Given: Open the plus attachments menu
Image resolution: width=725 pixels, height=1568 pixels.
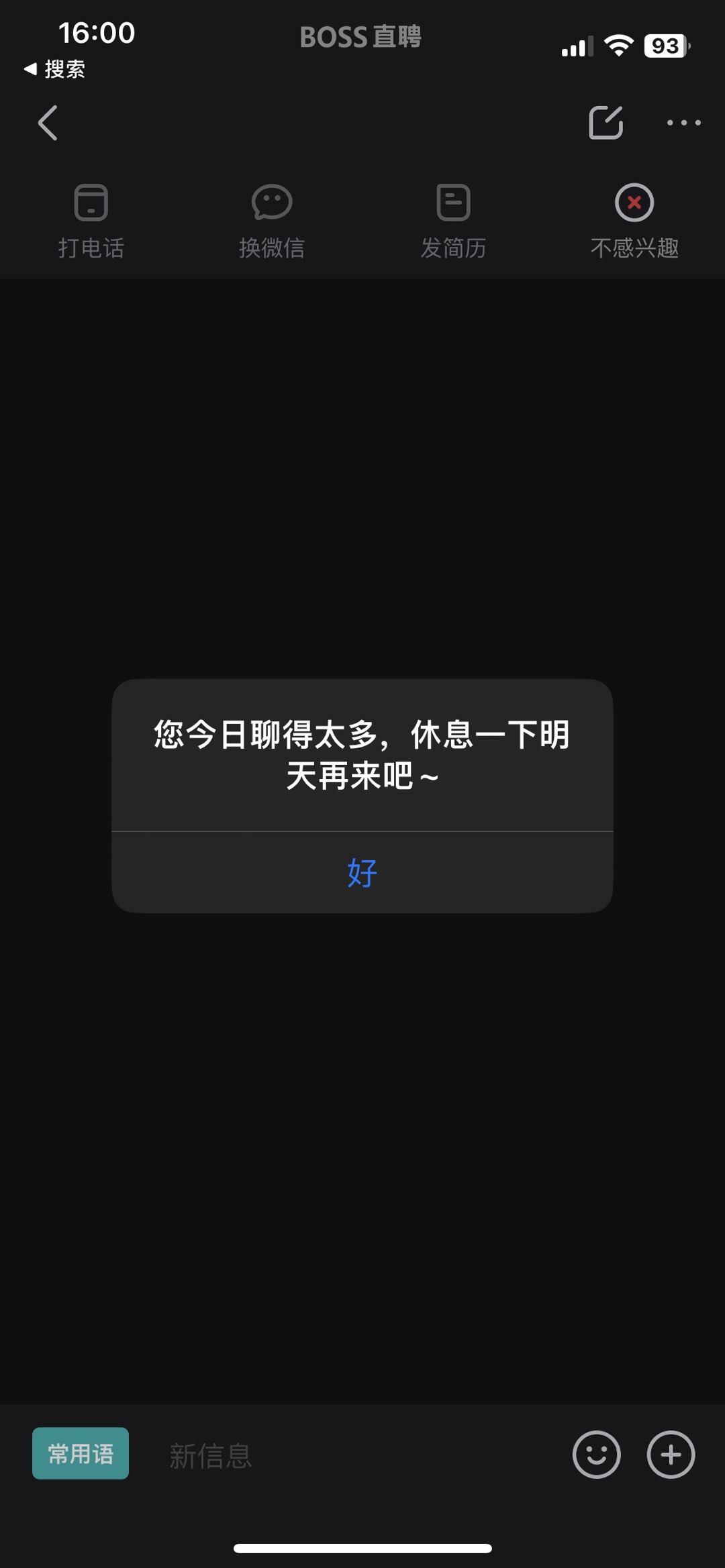Looking at the screenshot, I should pos(671,1455).
